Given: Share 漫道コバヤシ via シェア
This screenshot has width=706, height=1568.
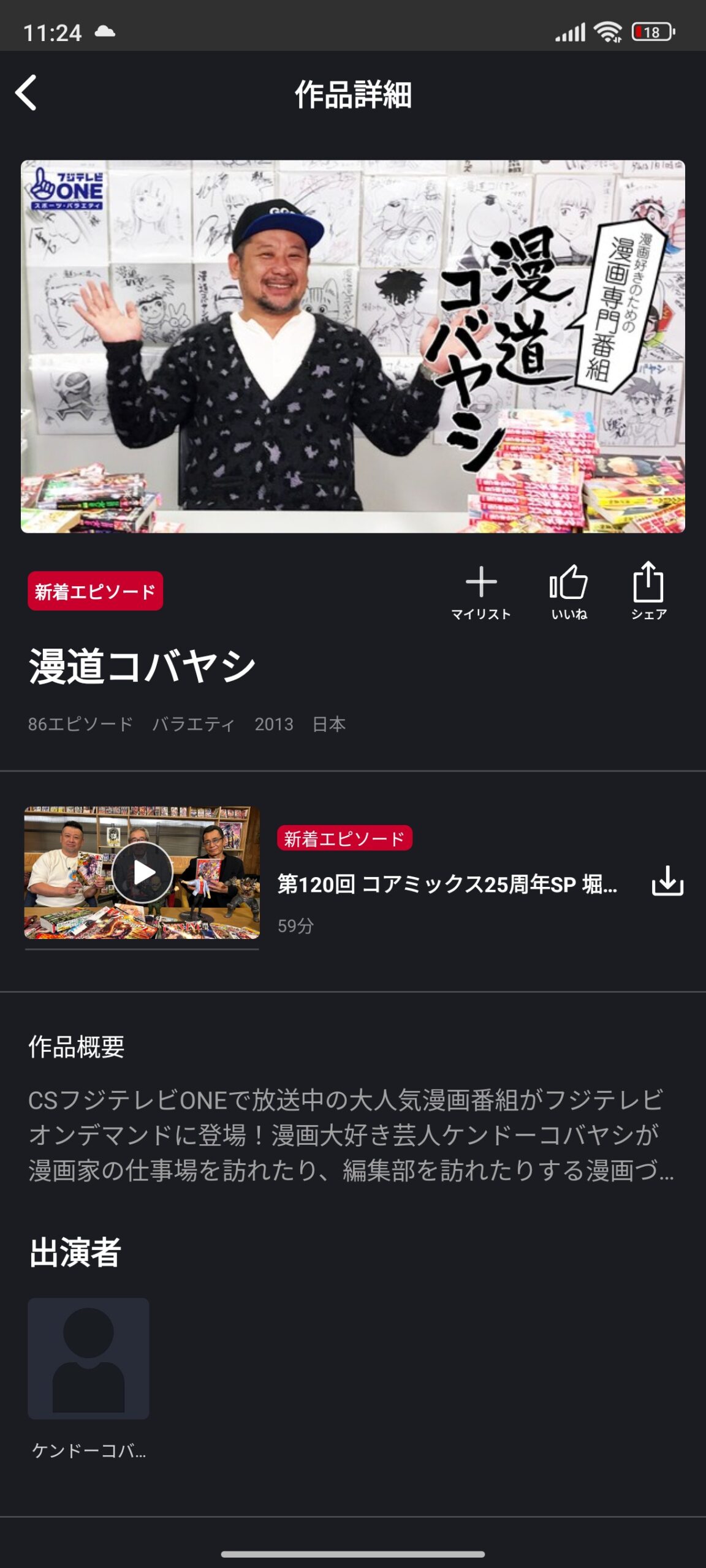Looking at the screenshot, I should click(x=648, y=590).
